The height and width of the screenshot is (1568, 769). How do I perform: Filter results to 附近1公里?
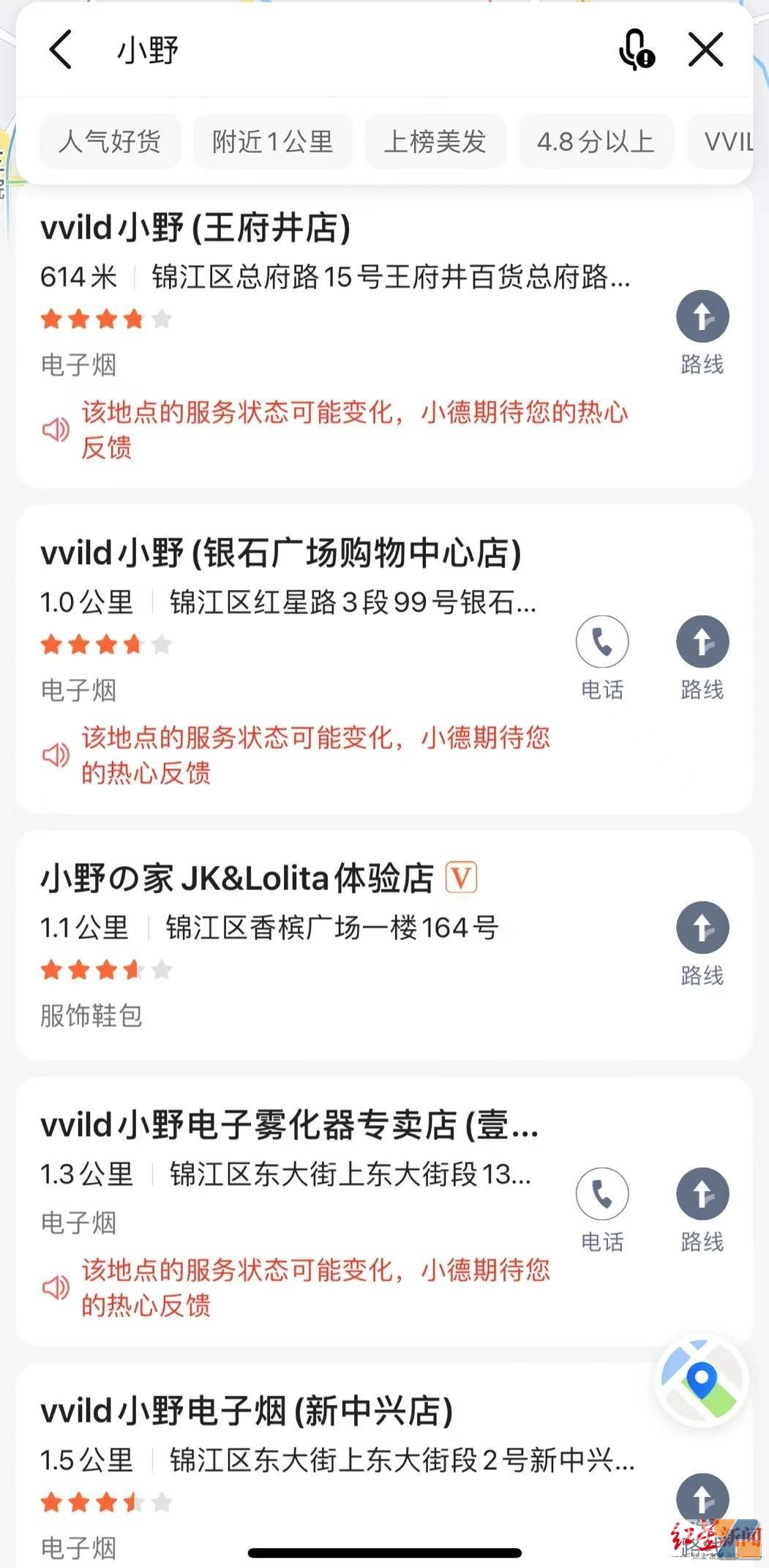273,141
